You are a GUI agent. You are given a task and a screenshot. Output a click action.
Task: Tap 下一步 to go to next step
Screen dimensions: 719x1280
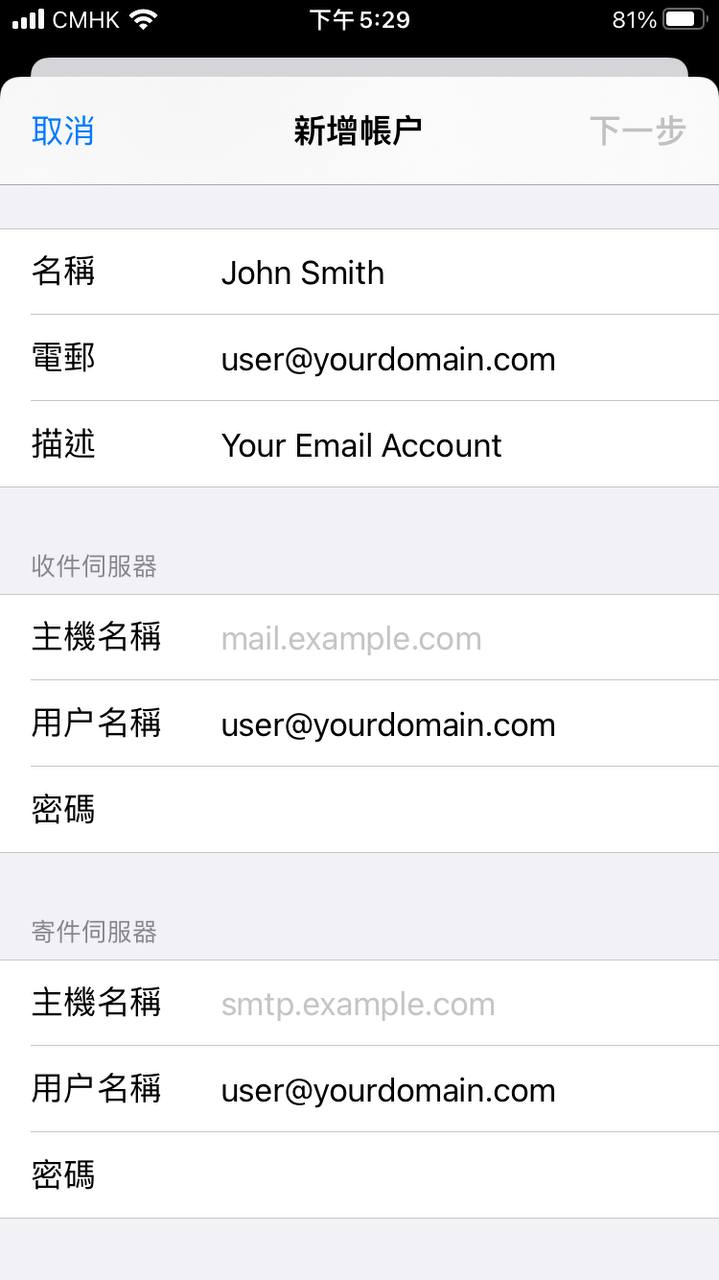tap(637, 131)
